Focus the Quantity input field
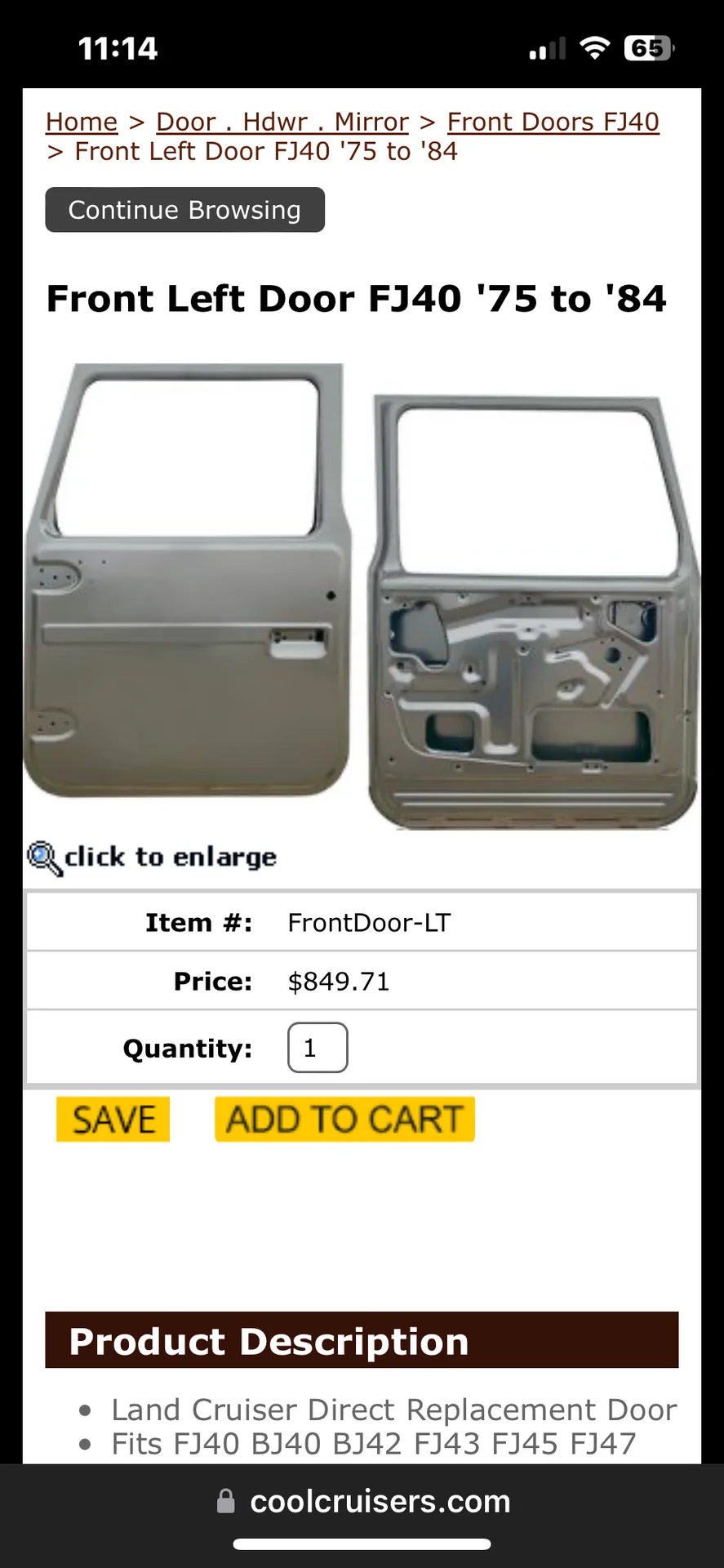 click(x=318, y=1048)
